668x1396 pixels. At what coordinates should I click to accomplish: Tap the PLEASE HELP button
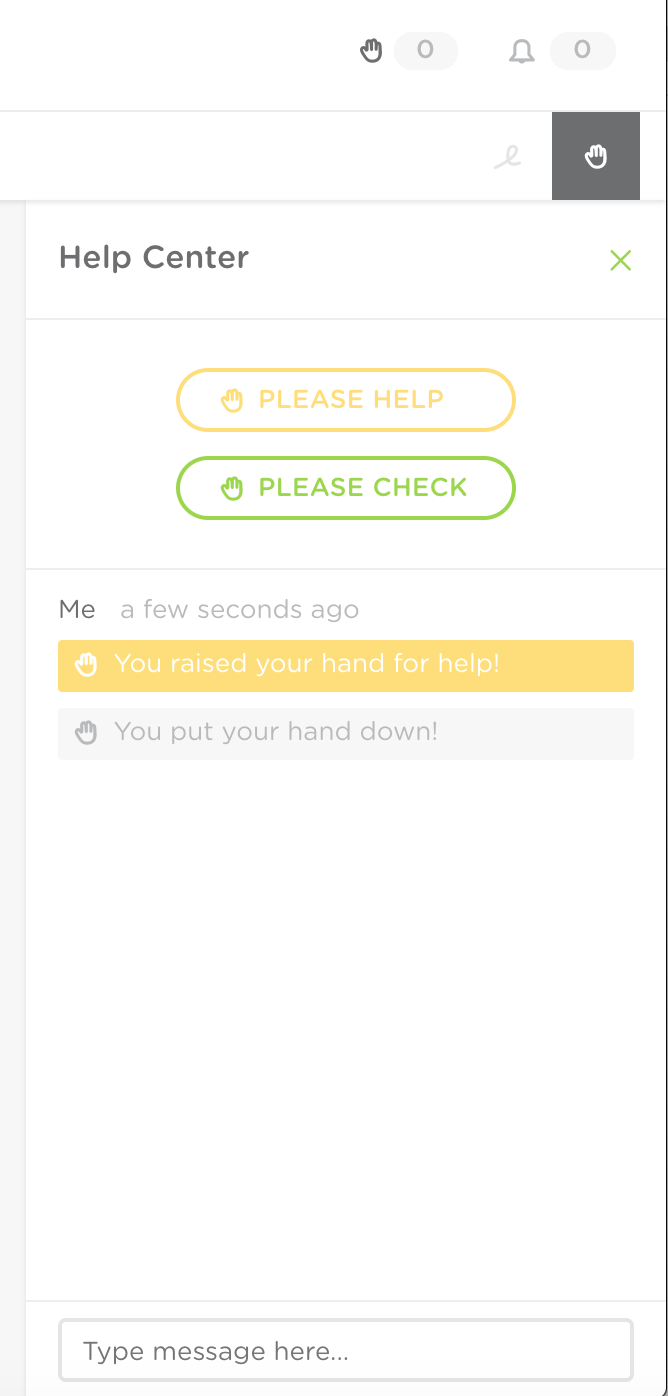345,400
